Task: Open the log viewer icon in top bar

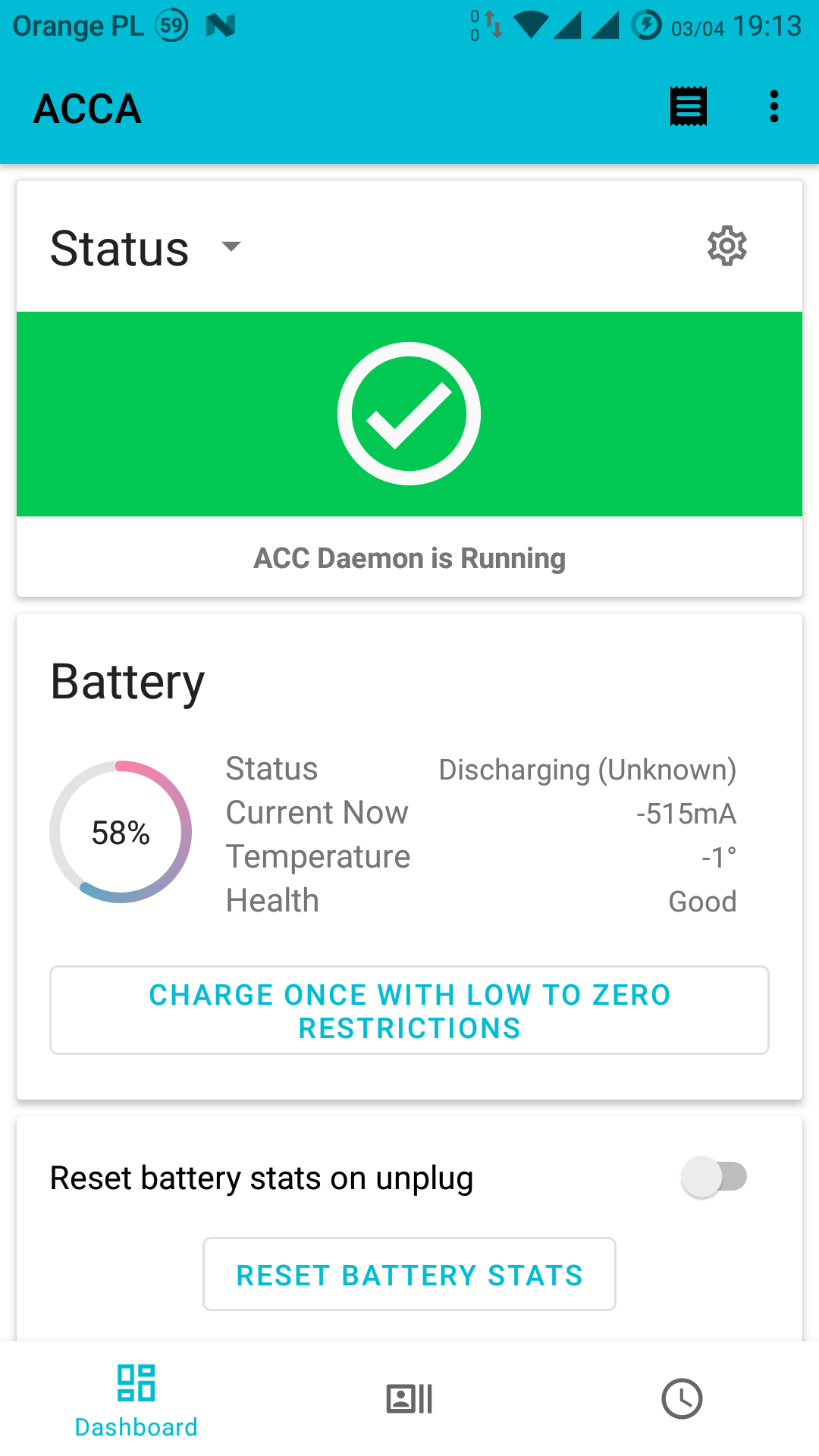Action: point(689,107)
